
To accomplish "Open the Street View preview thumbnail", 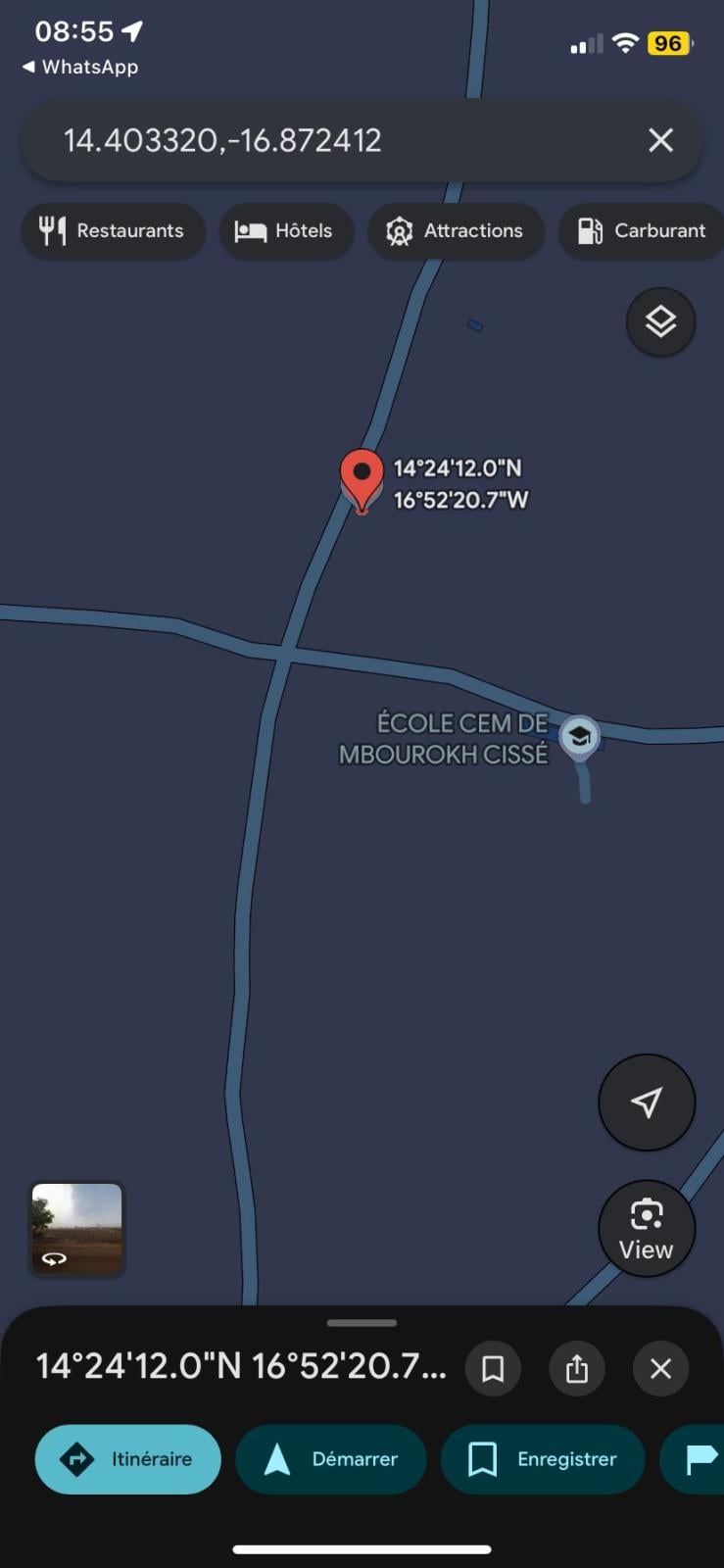I will tap(76, 1229).
